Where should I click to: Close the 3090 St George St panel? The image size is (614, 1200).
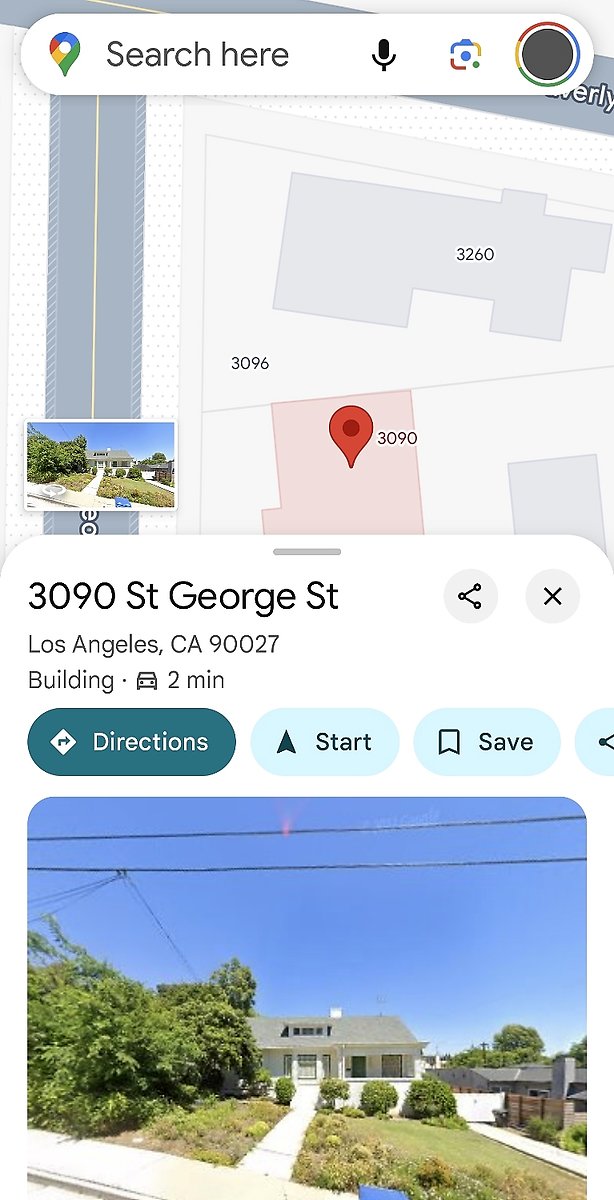[552, 597]
